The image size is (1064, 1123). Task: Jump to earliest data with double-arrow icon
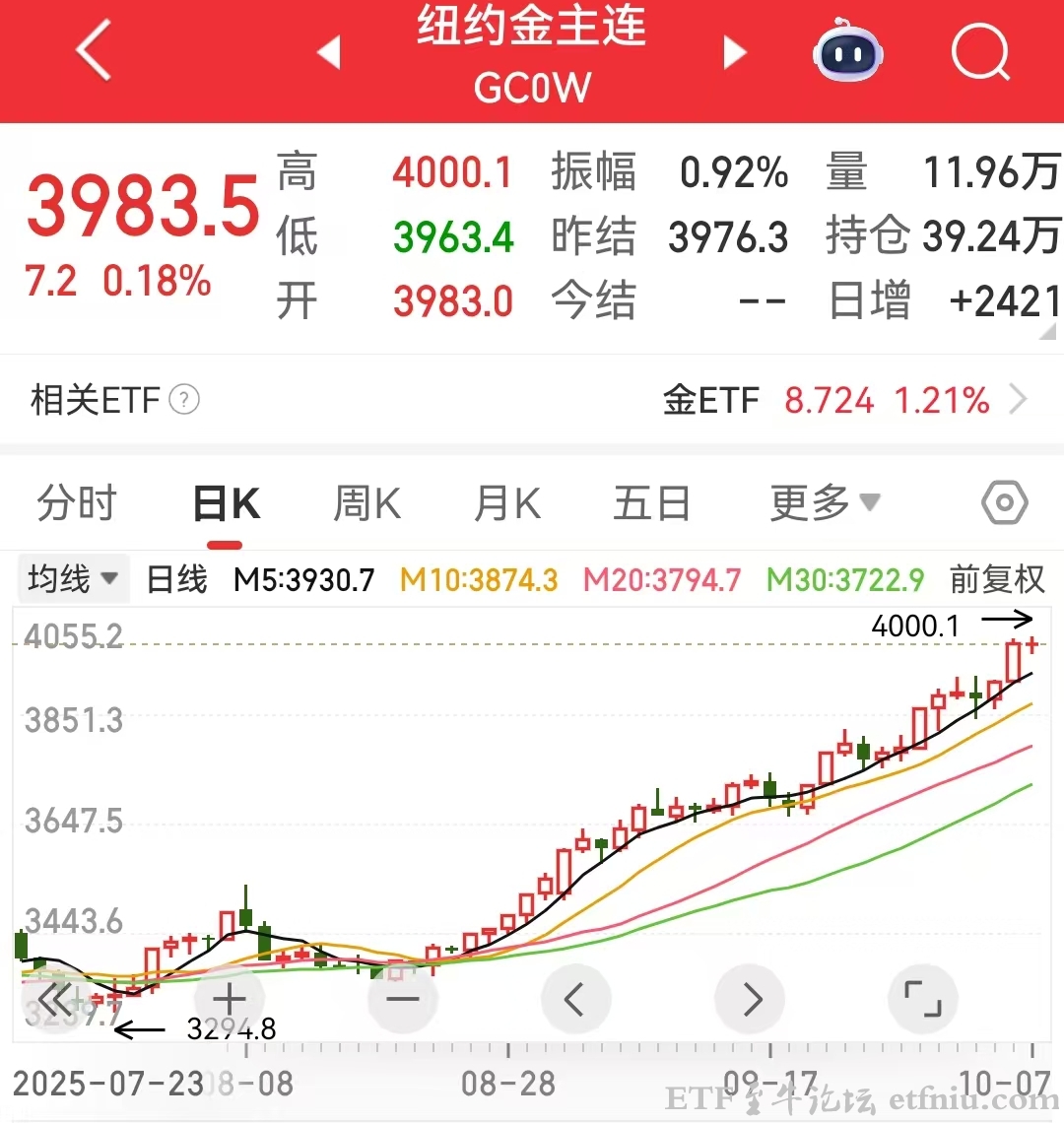point(56,998)
